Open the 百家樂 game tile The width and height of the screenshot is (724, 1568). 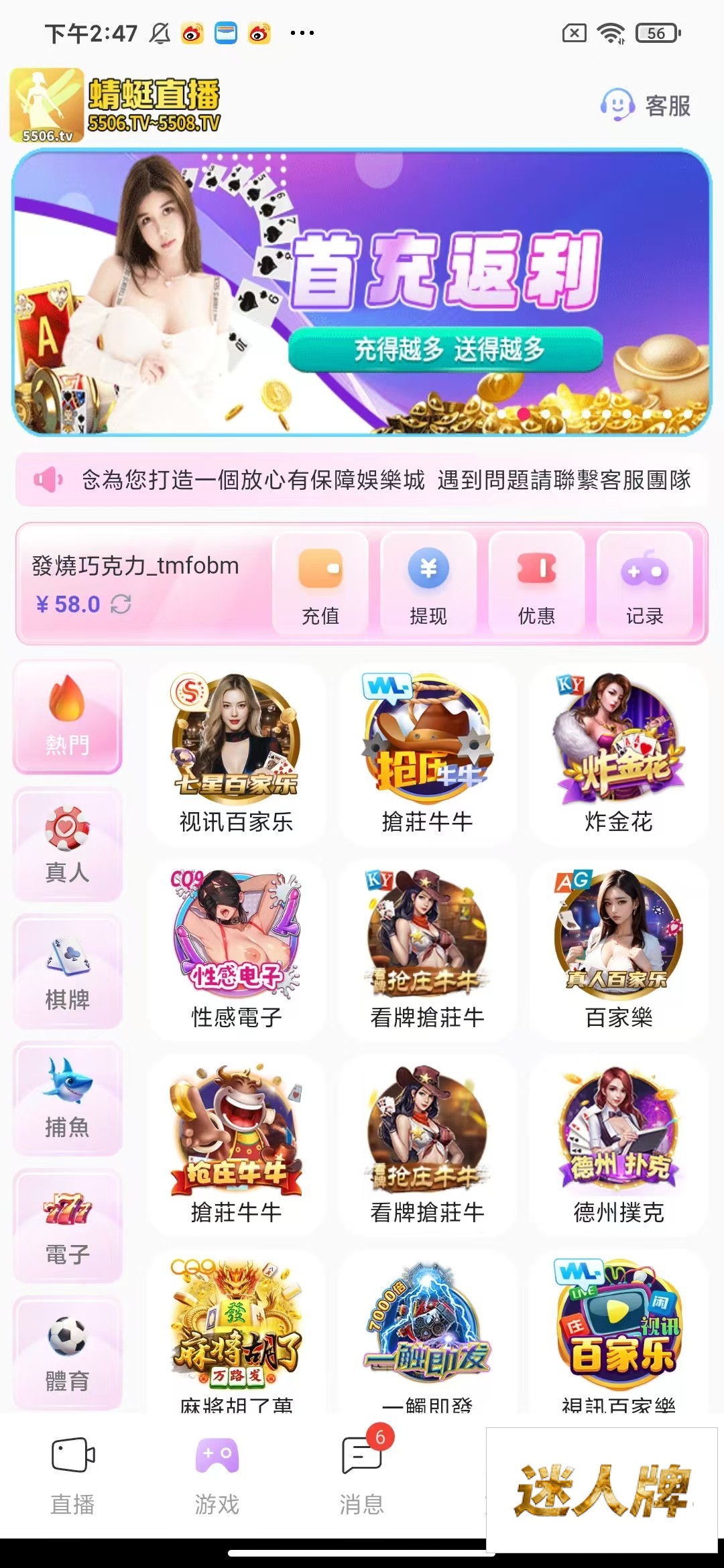click(618, 950)
